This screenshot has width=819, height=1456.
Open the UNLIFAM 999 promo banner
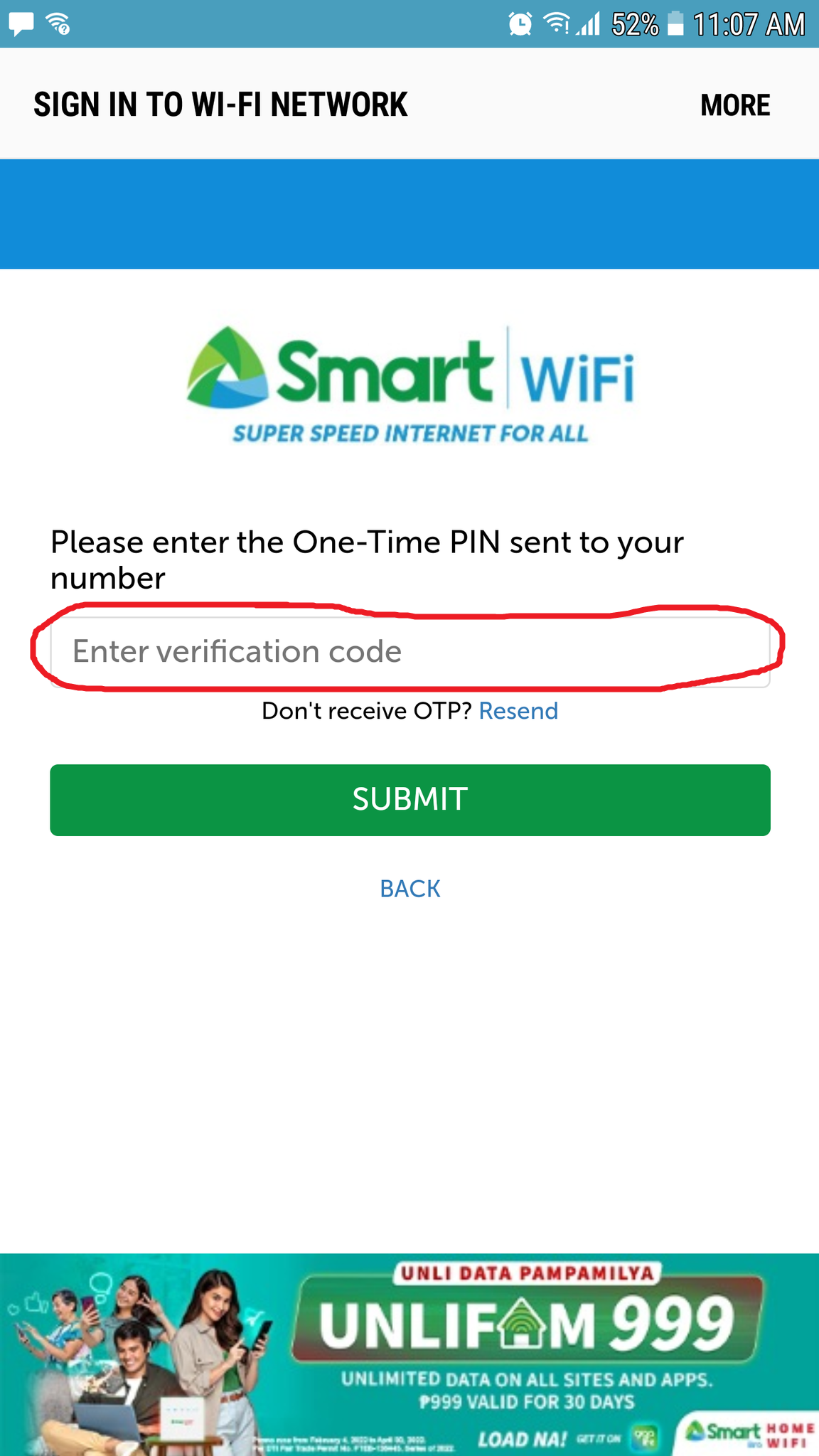pos(409,1354)
